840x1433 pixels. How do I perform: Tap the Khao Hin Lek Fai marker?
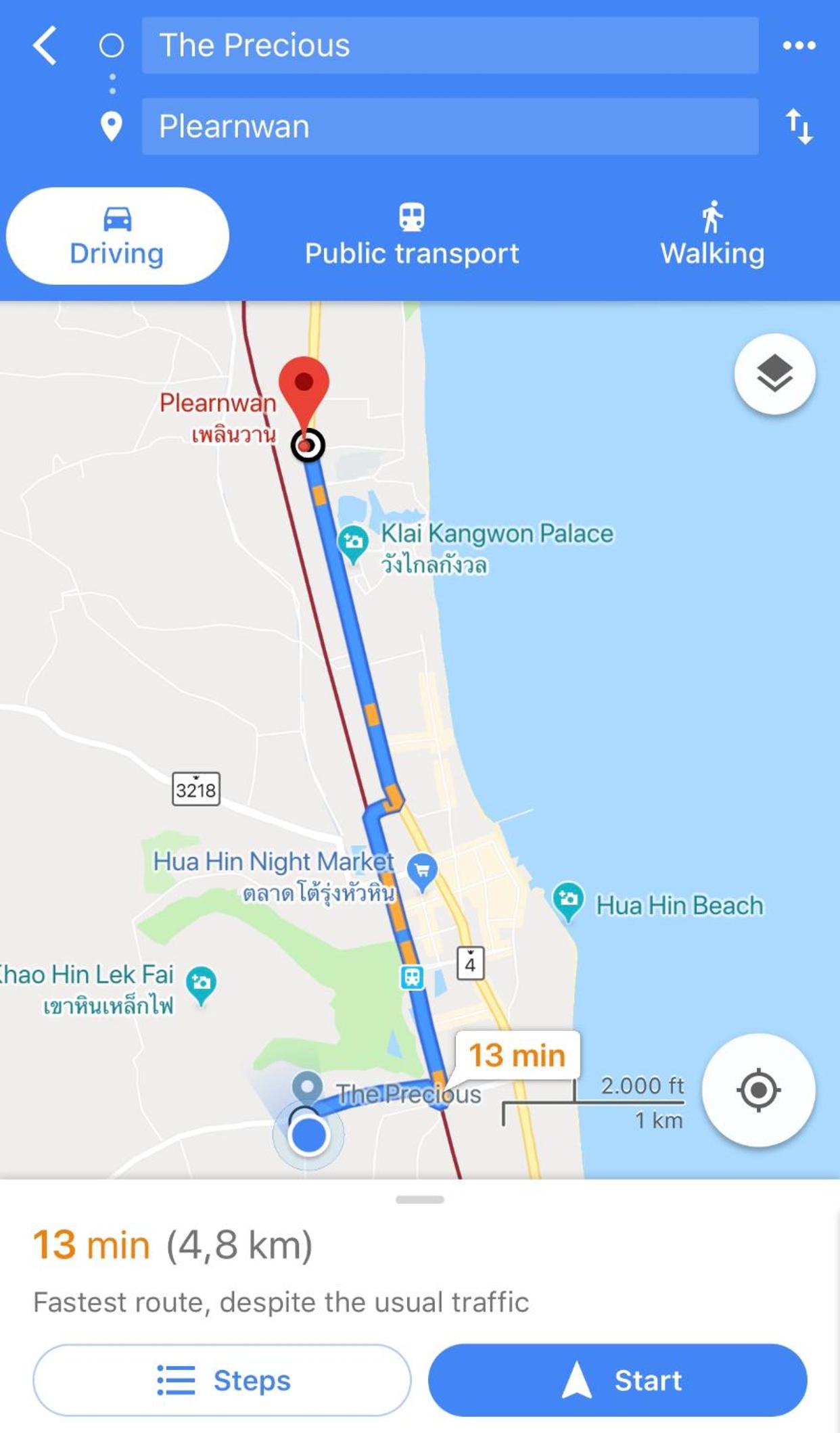(201, 983)
